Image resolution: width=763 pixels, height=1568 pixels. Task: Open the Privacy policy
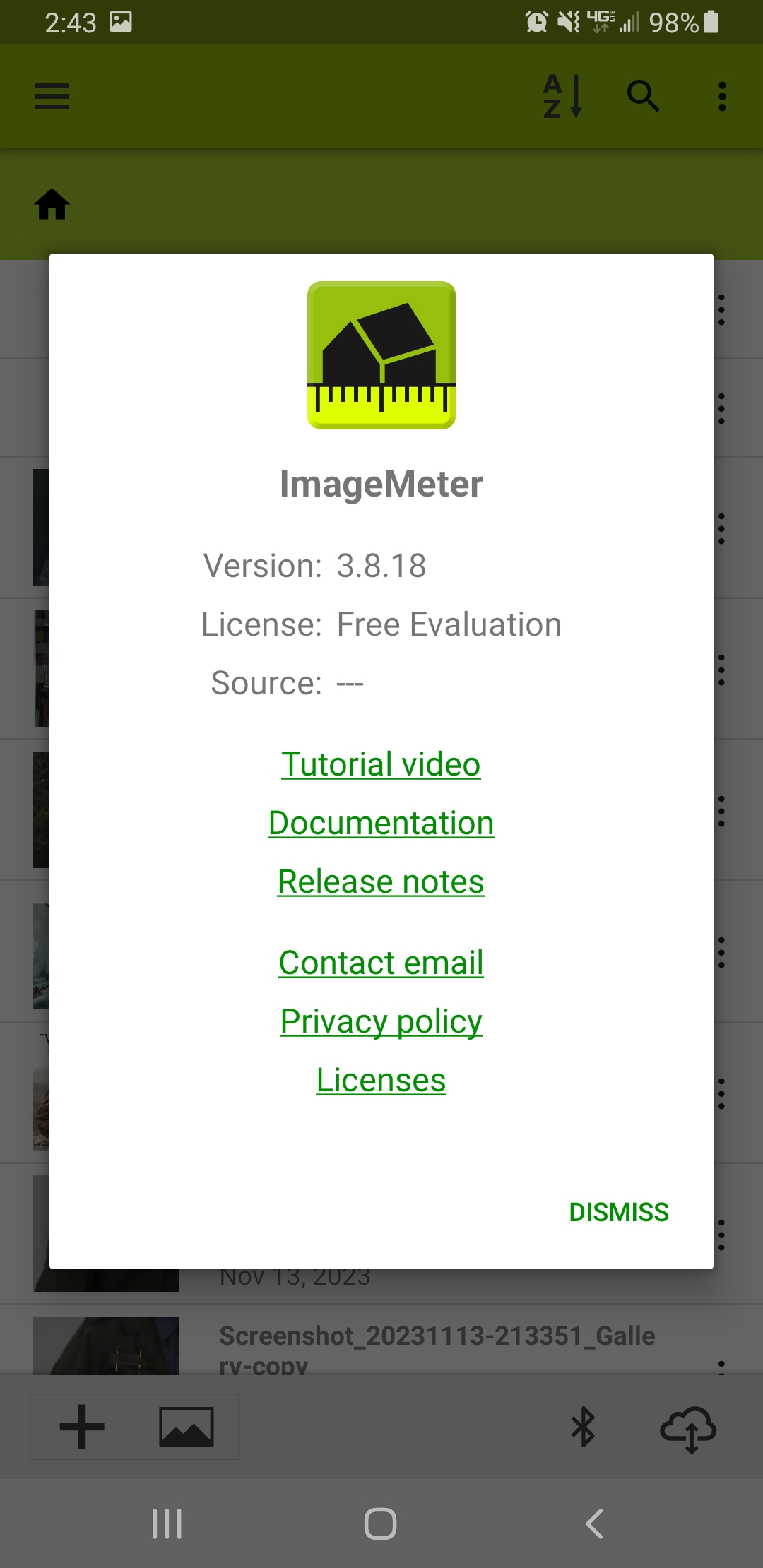(x=381, y=1022)
